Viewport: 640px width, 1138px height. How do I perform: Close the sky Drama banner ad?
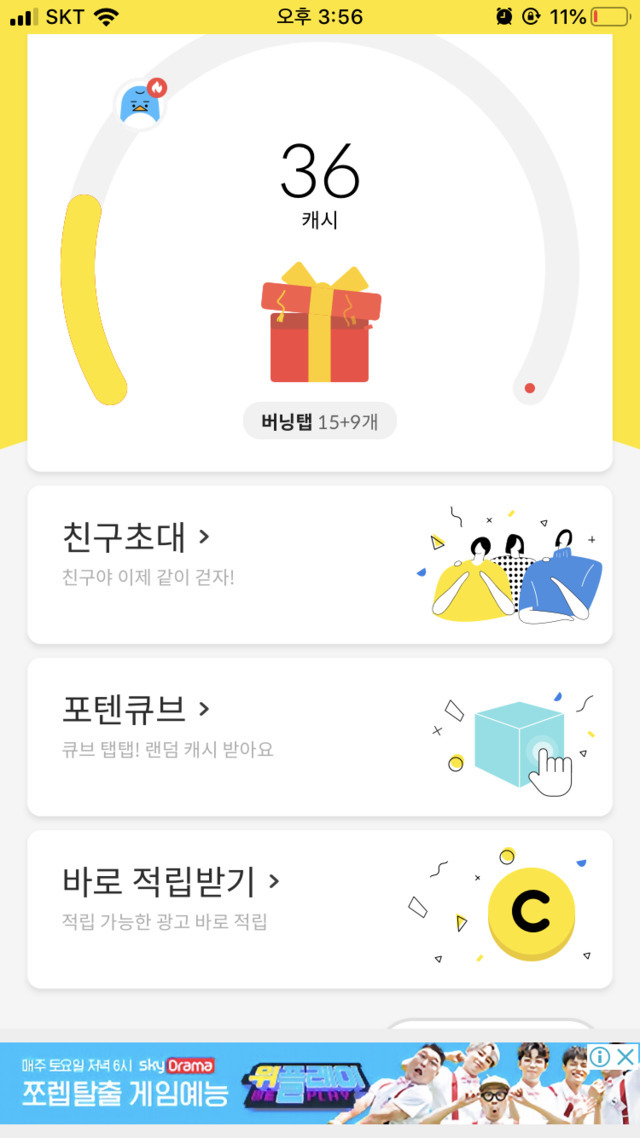tap(626, 1057)
